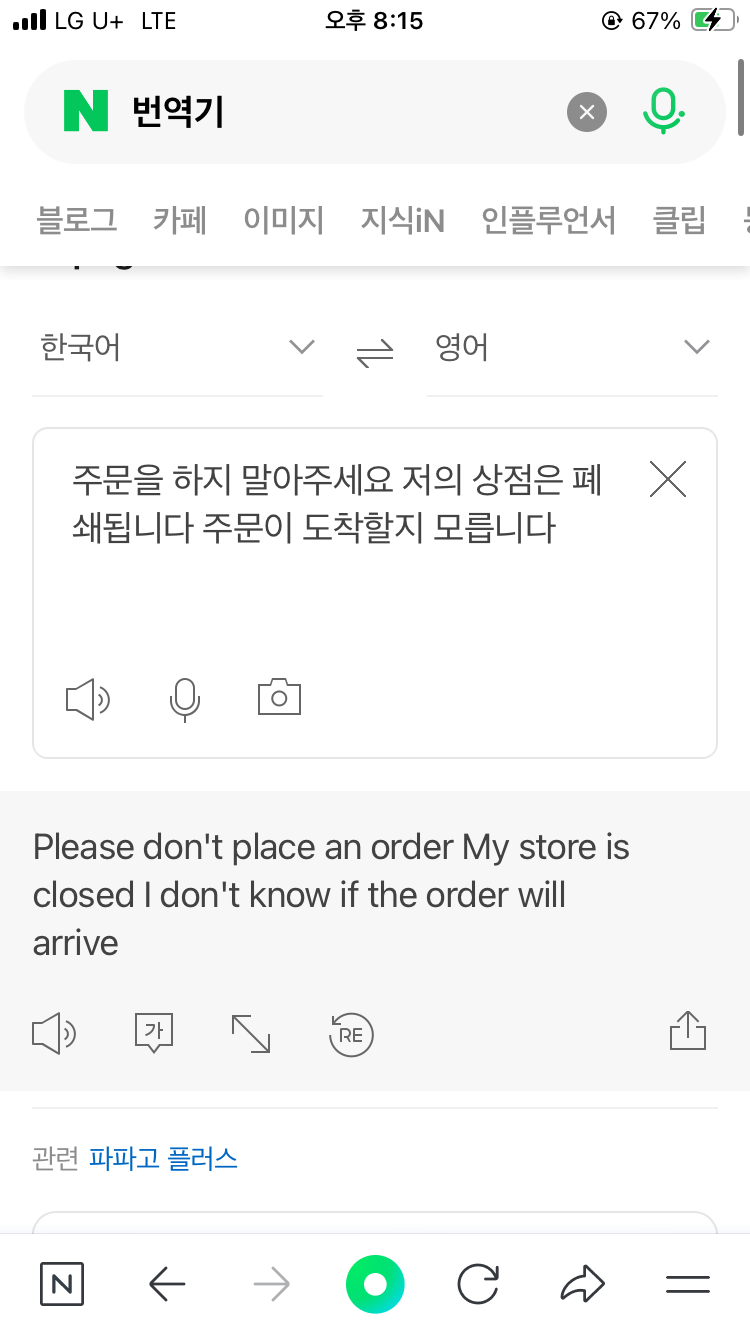Activate voice search in the Naver search bar
This screenshot has height=1334, width=750.
click(662, 112)
